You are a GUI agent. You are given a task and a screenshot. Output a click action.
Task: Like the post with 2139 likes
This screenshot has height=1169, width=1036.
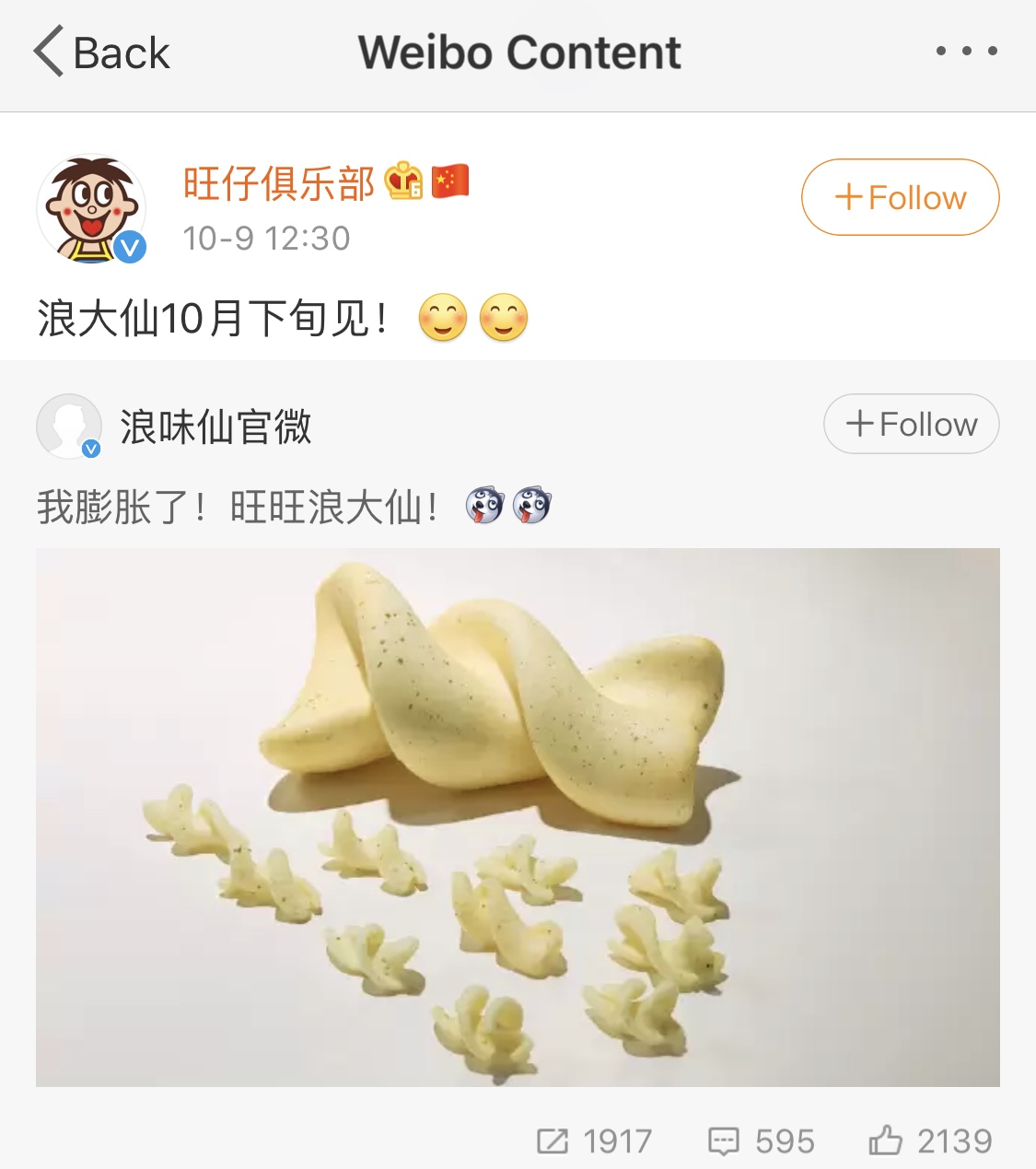click(x=930, y=1141)
